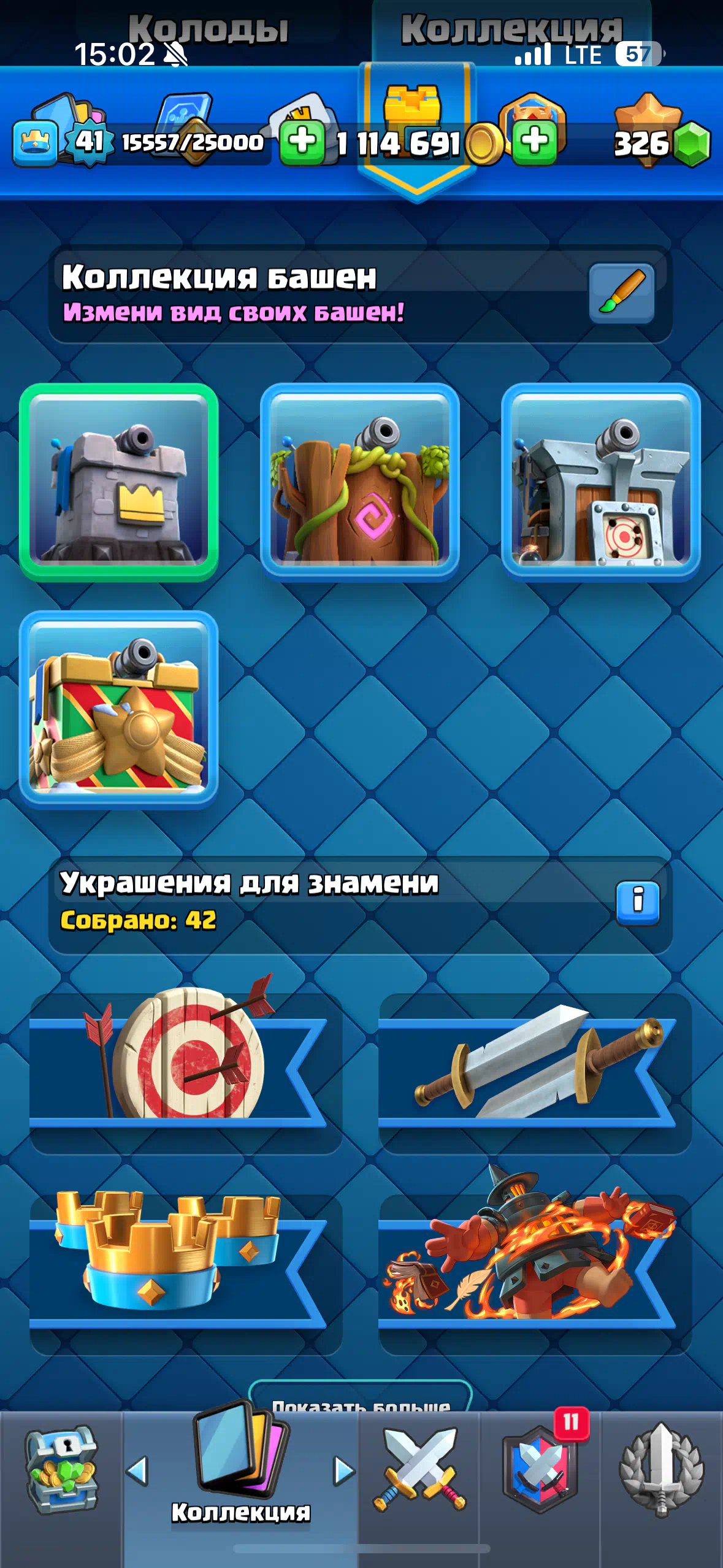Screen dimensions: 723x1568
Task: Switch to the Колоды tab
Action: click(x=208, y=29)
